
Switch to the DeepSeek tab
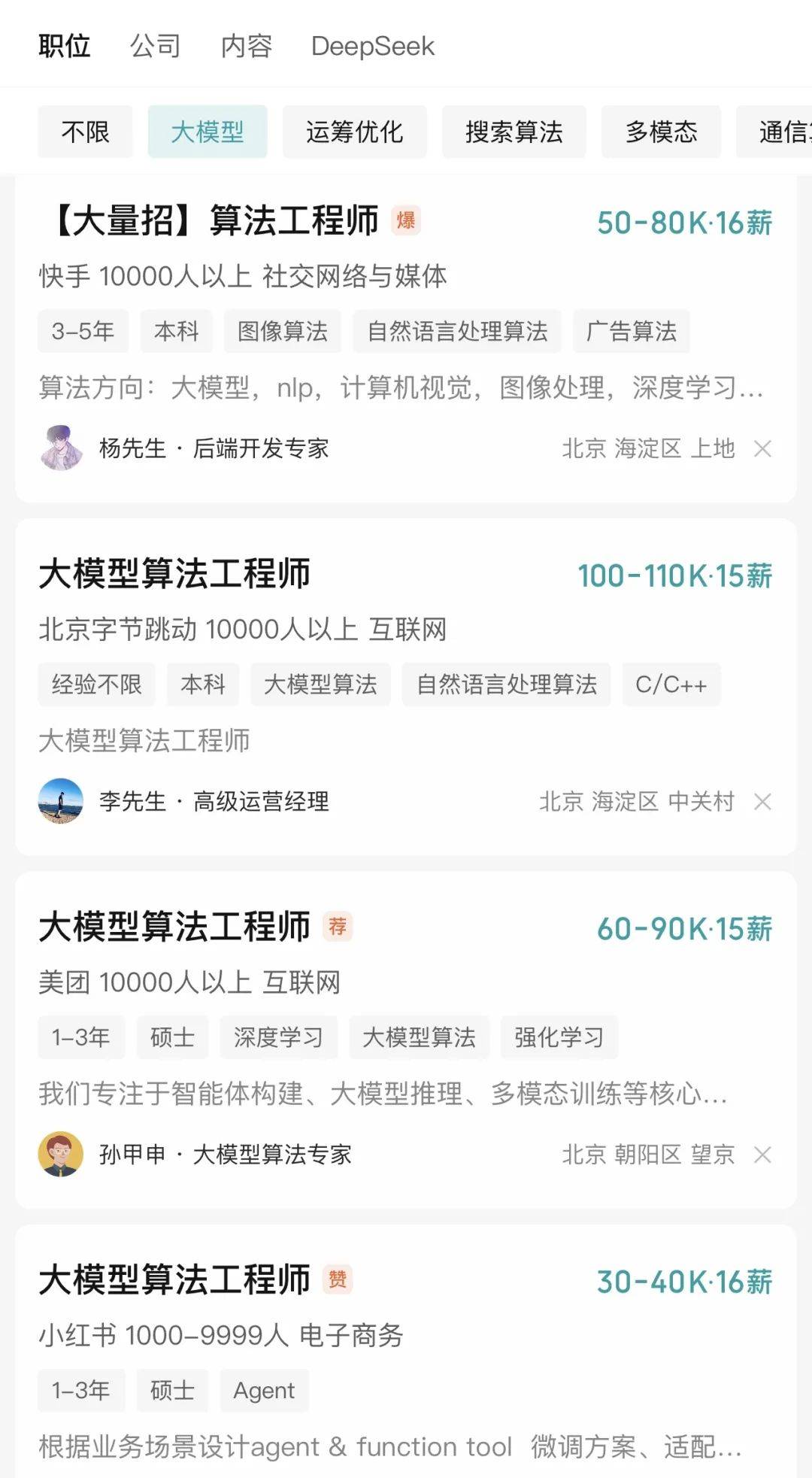[372, 47]
